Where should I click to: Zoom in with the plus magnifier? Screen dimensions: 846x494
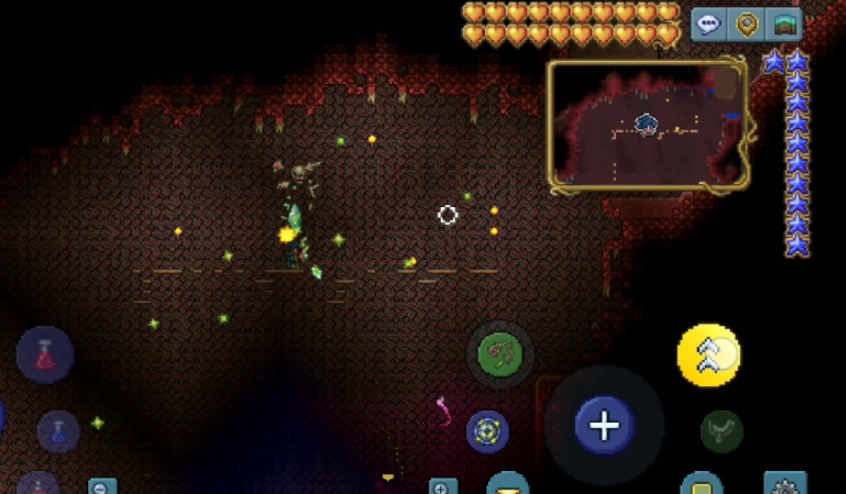click(443, 487)
